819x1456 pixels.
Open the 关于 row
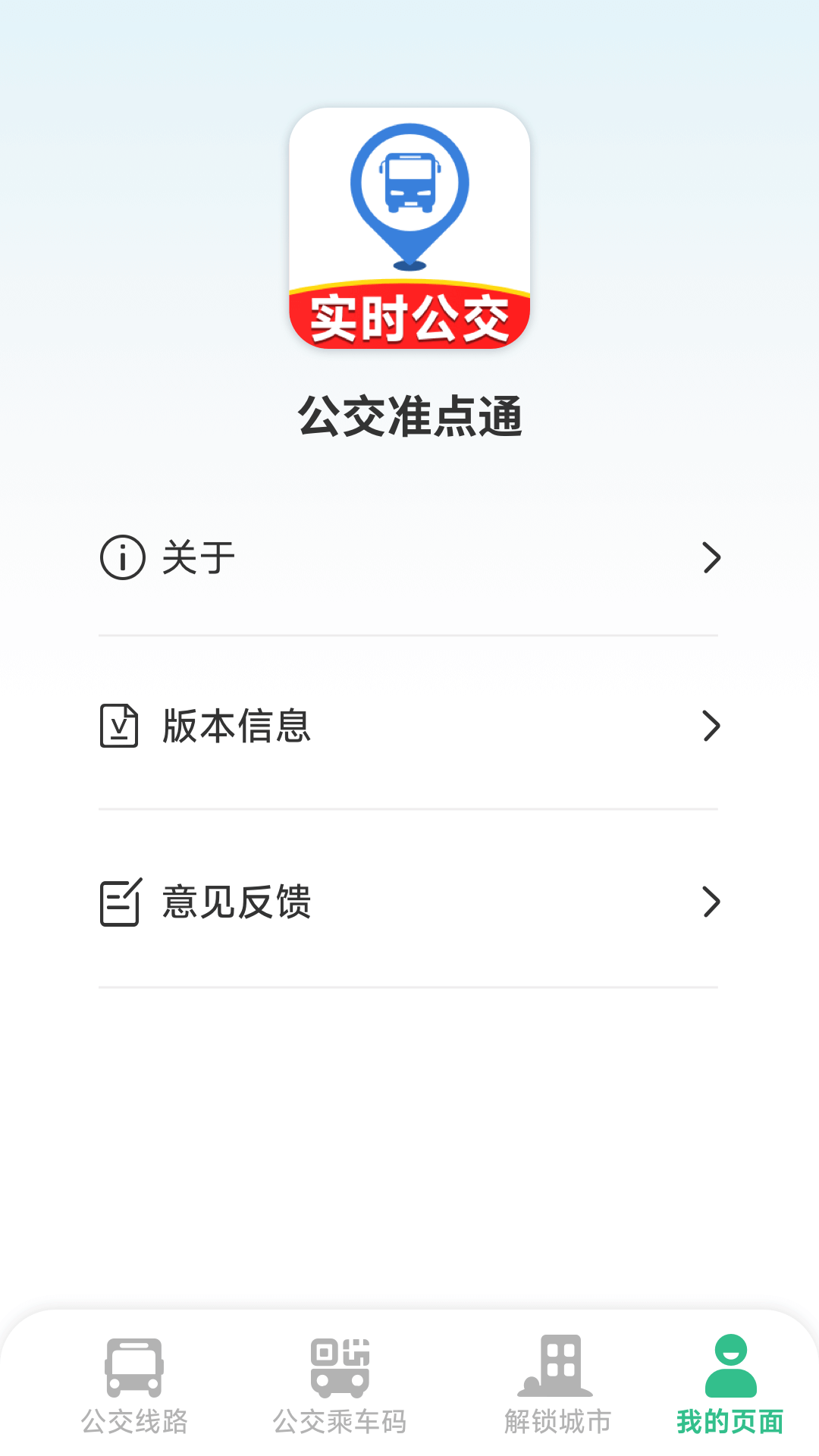click(409, 557)
